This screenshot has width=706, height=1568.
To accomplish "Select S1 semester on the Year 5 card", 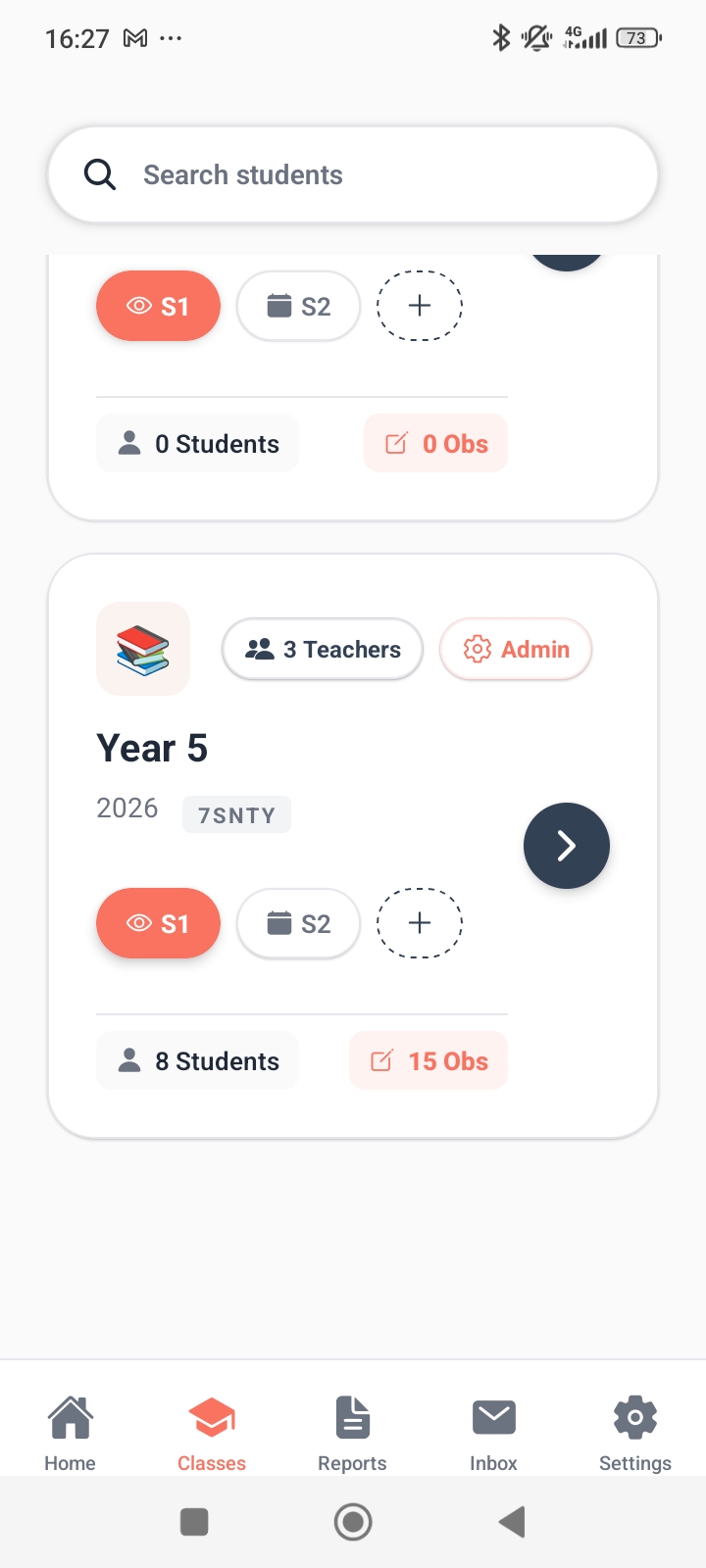I will pyautogui.click(x=158, y=924).
